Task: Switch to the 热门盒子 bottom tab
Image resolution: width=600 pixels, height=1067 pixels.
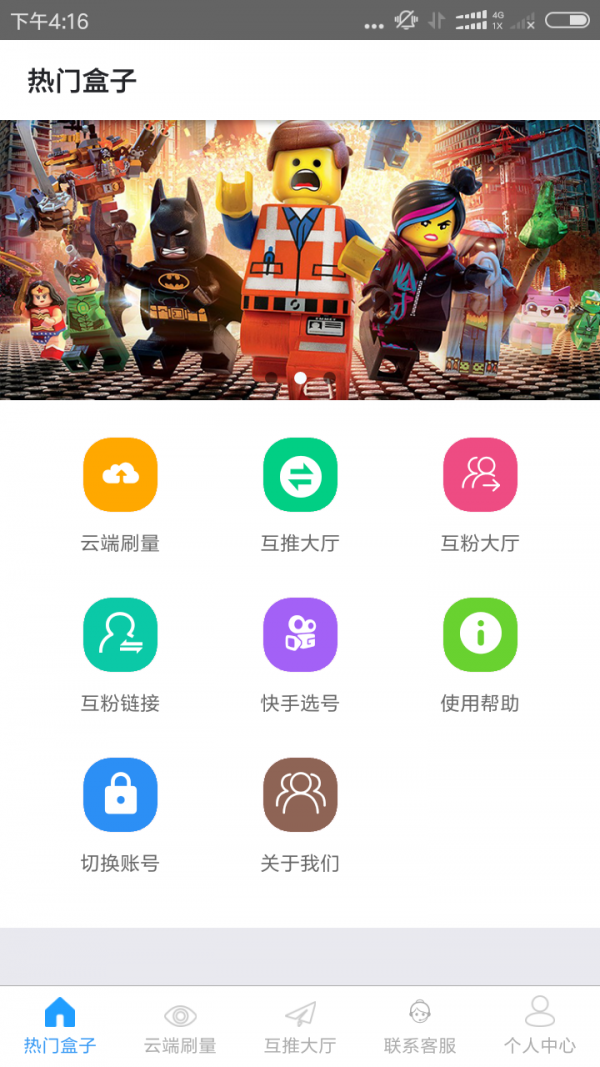Action: 60,1025
